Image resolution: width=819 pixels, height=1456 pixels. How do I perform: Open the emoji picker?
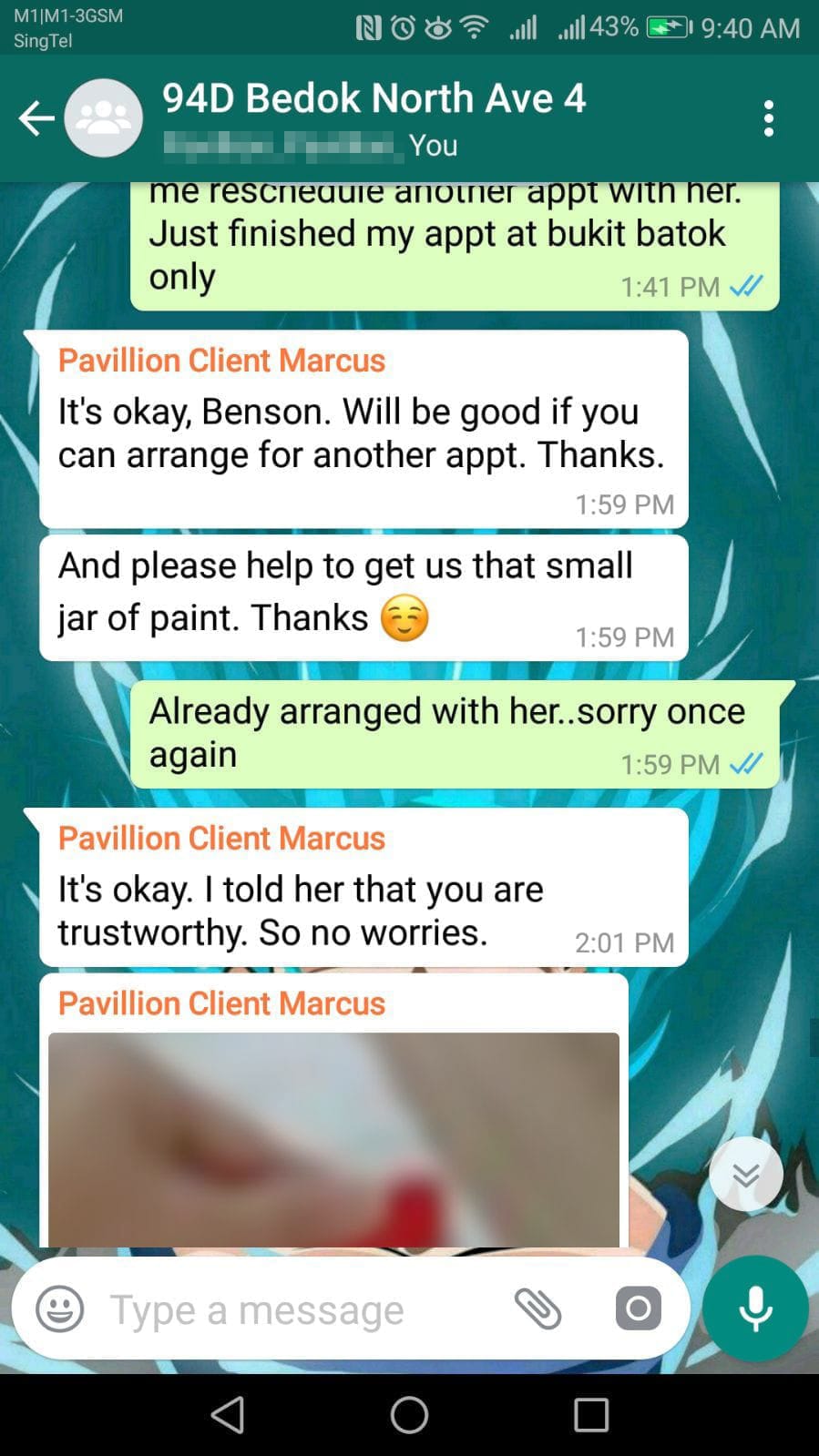coord(60,1309)
